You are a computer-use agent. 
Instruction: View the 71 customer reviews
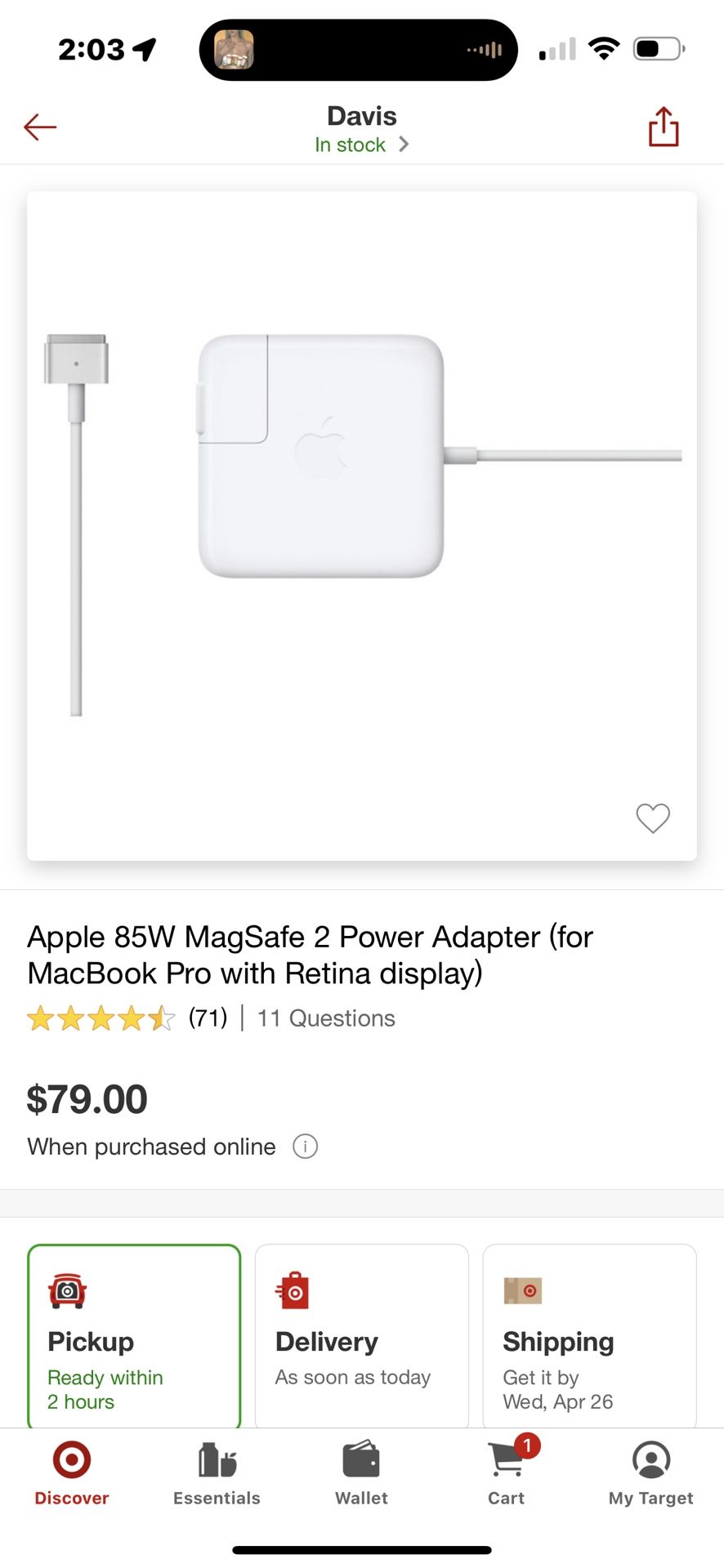pos(206,1018)
